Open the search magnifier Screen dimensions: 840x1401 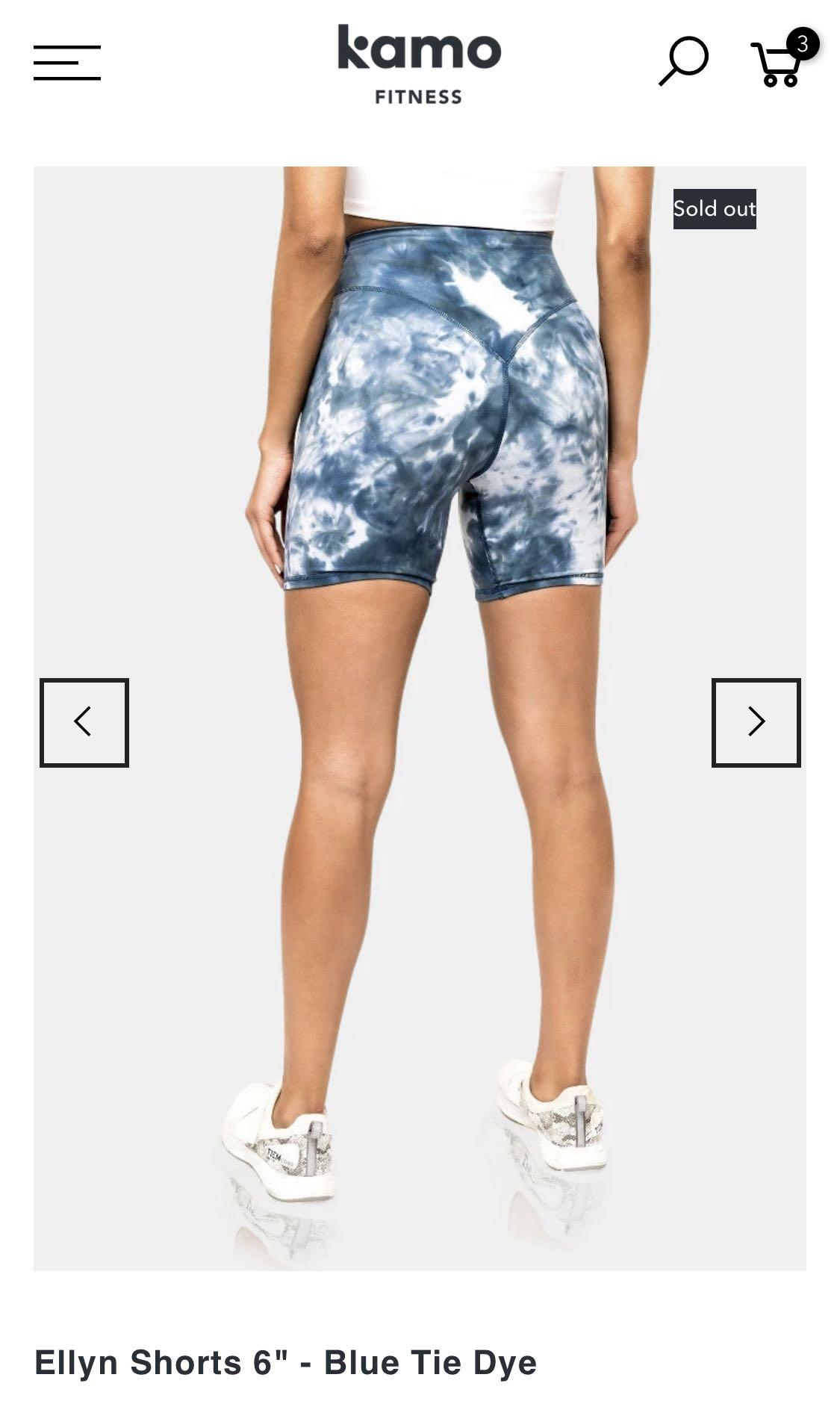(x=684, y=60)
